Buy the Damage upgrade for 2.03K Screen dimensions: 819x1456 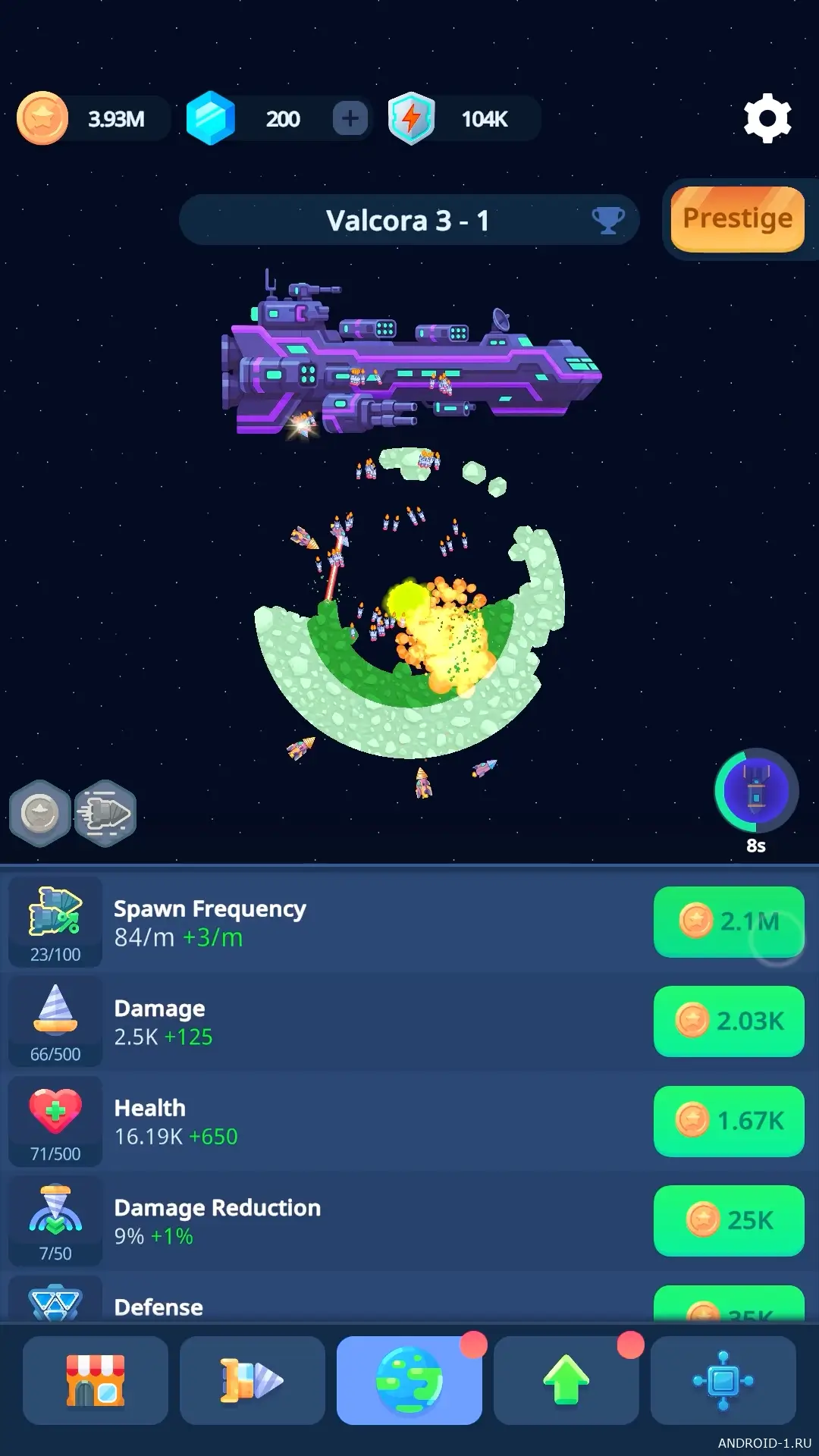click(x=728, y=1021)
